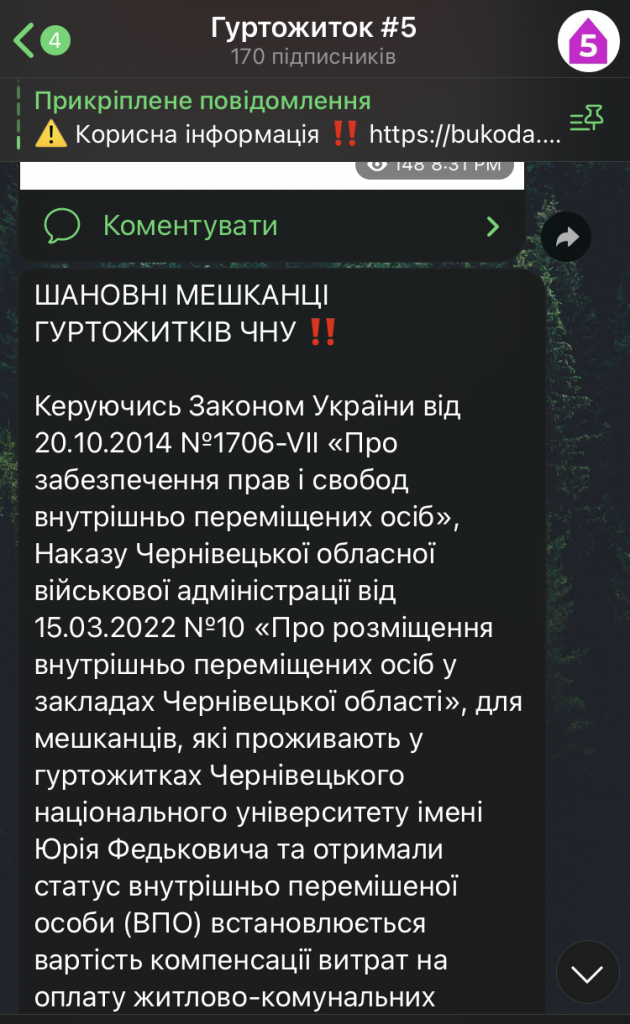Open the channel avatar profile
This screenshot has height=1024, width=630.
coord(590,40)
